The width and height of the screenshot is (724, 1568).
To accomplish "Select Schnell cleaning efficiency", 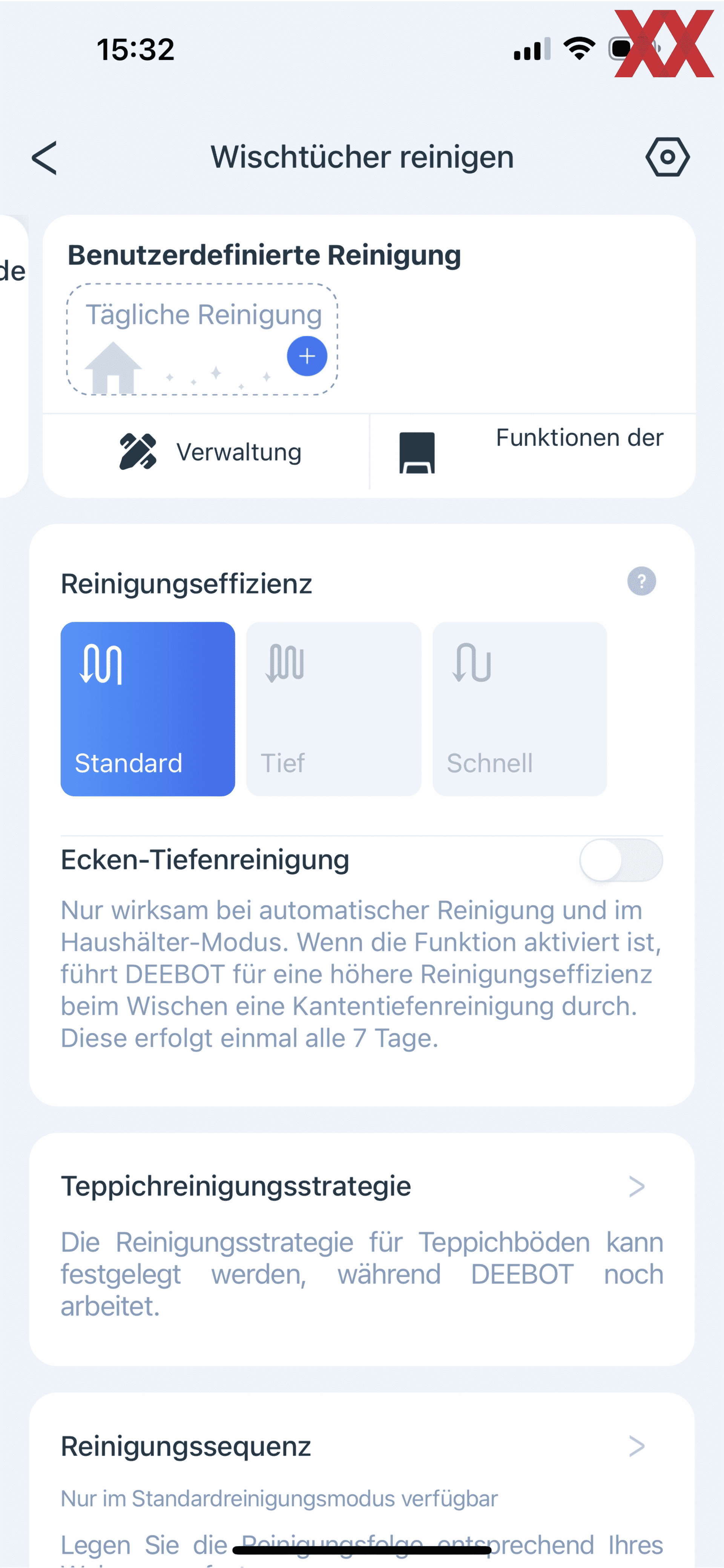I will point(519,709).
